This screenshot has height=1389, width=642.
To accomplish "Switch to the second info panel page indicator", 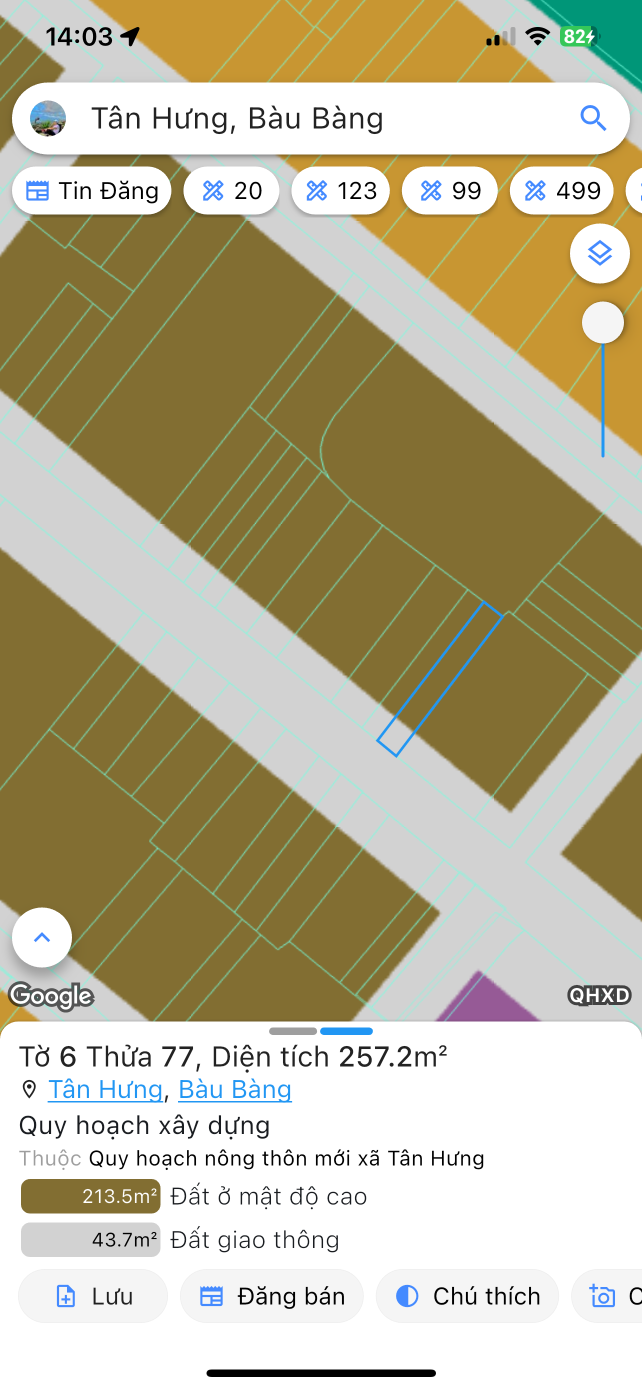I will (x=347, y=1031).
